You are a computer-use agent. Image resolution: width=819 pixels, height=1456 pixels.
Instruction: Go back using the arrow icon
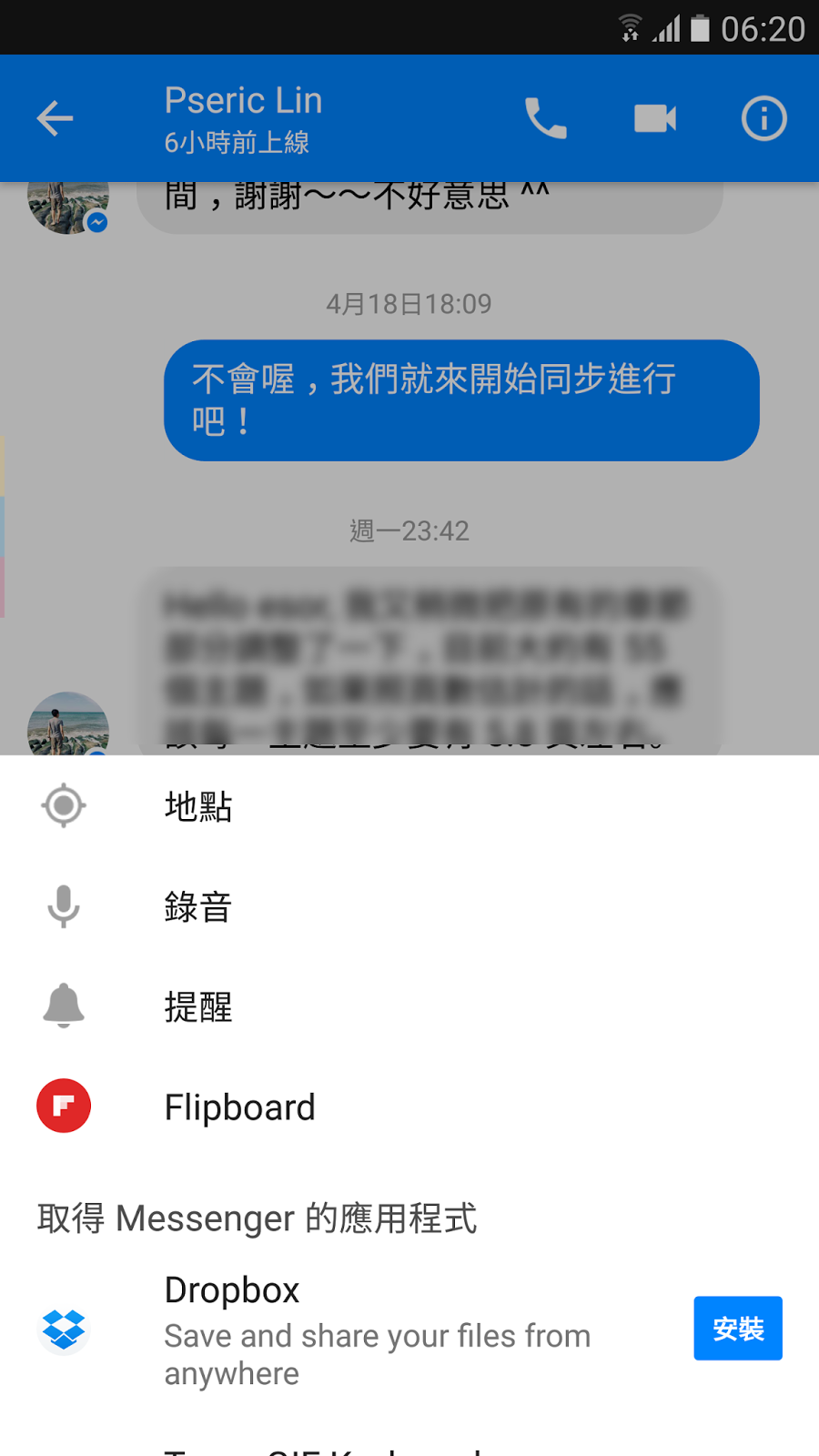point(55,118)
